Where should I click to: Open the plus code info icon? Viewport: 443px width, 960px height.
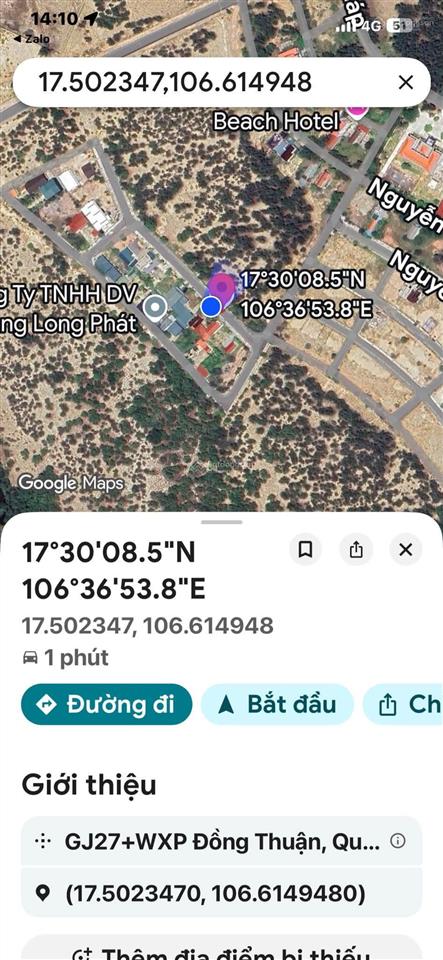(x=398, y=841)
